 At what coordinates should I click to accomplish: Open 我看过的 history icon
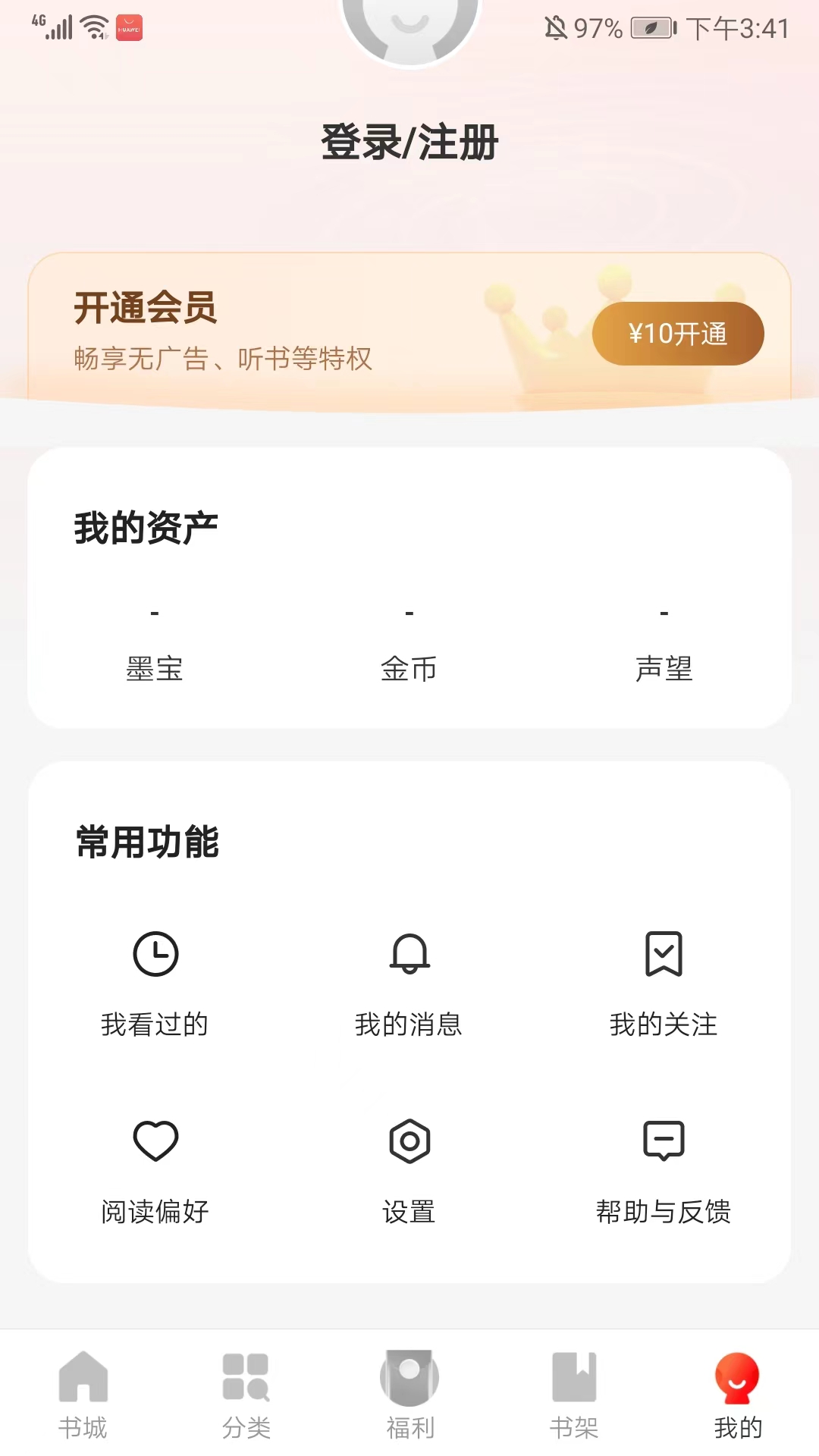click(x=155, y=955)
